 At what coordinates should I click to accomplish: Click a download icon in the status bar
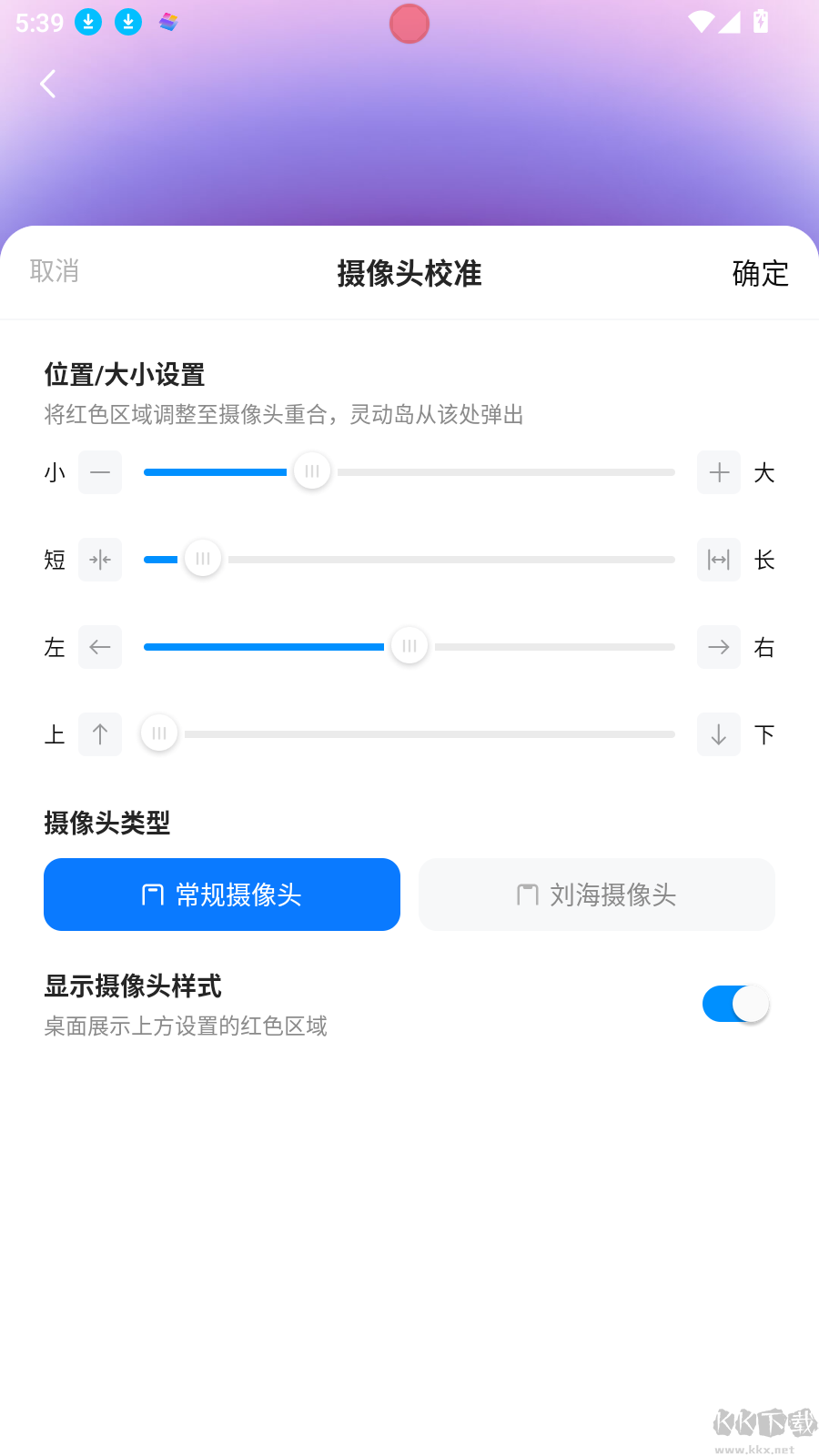[87, 23]
